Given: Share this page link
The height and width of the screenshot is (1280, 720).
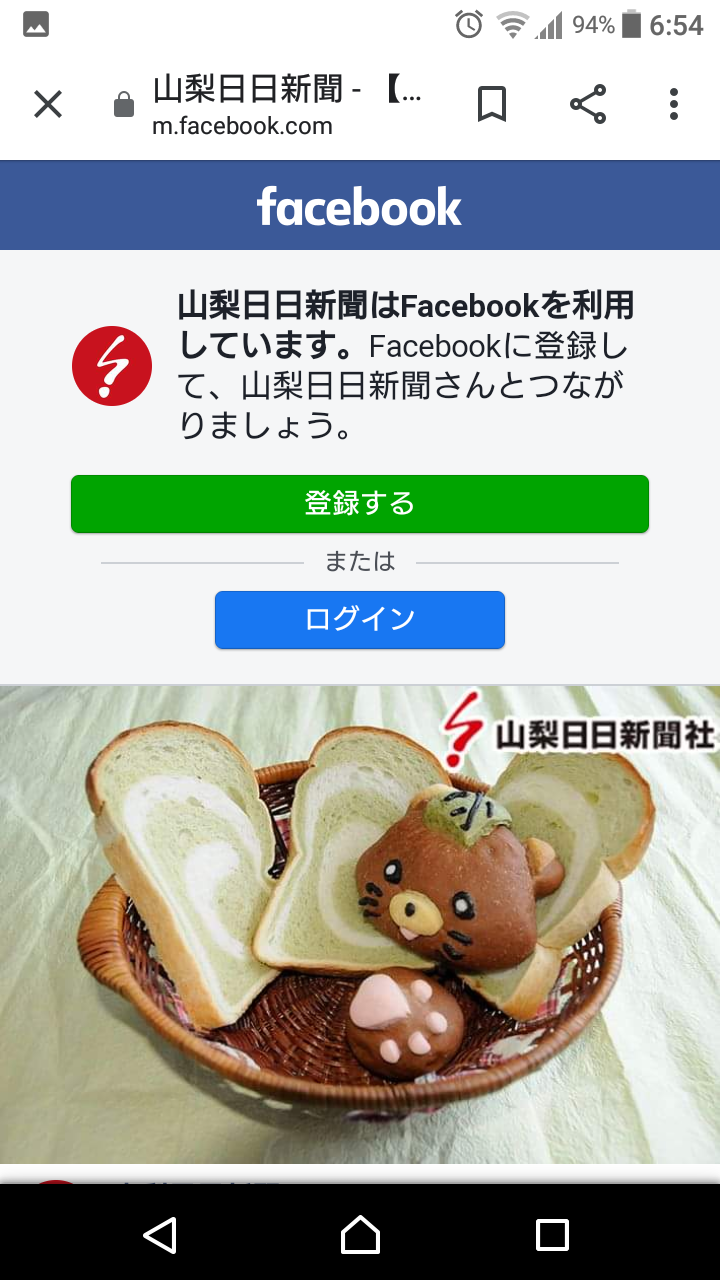Looking at the screenshot, I should [x=588, y=104].
